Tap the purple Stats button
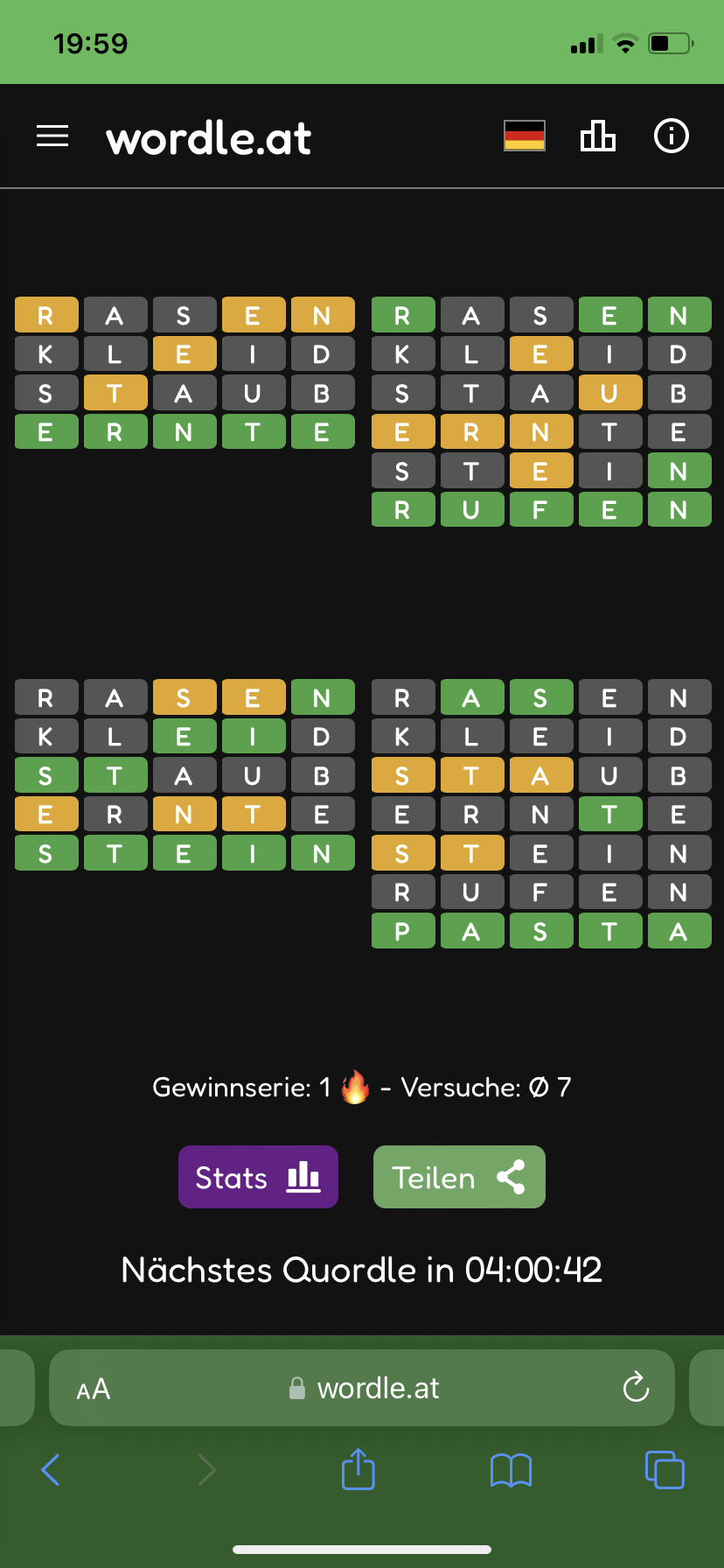 pos(258,1177)
